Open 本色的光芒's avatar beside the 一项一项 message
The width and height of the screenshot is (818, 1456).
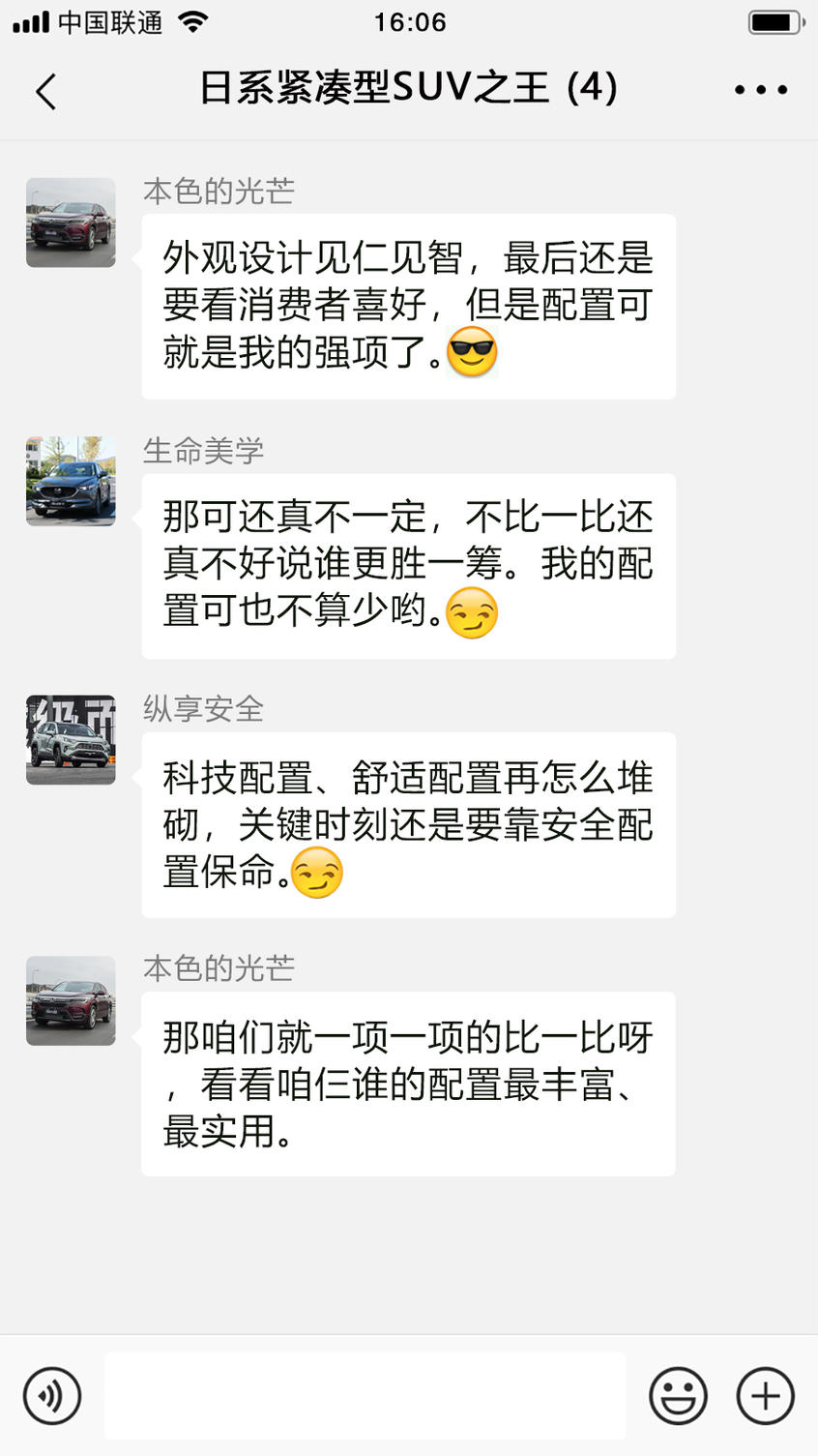coord(71,1000)
